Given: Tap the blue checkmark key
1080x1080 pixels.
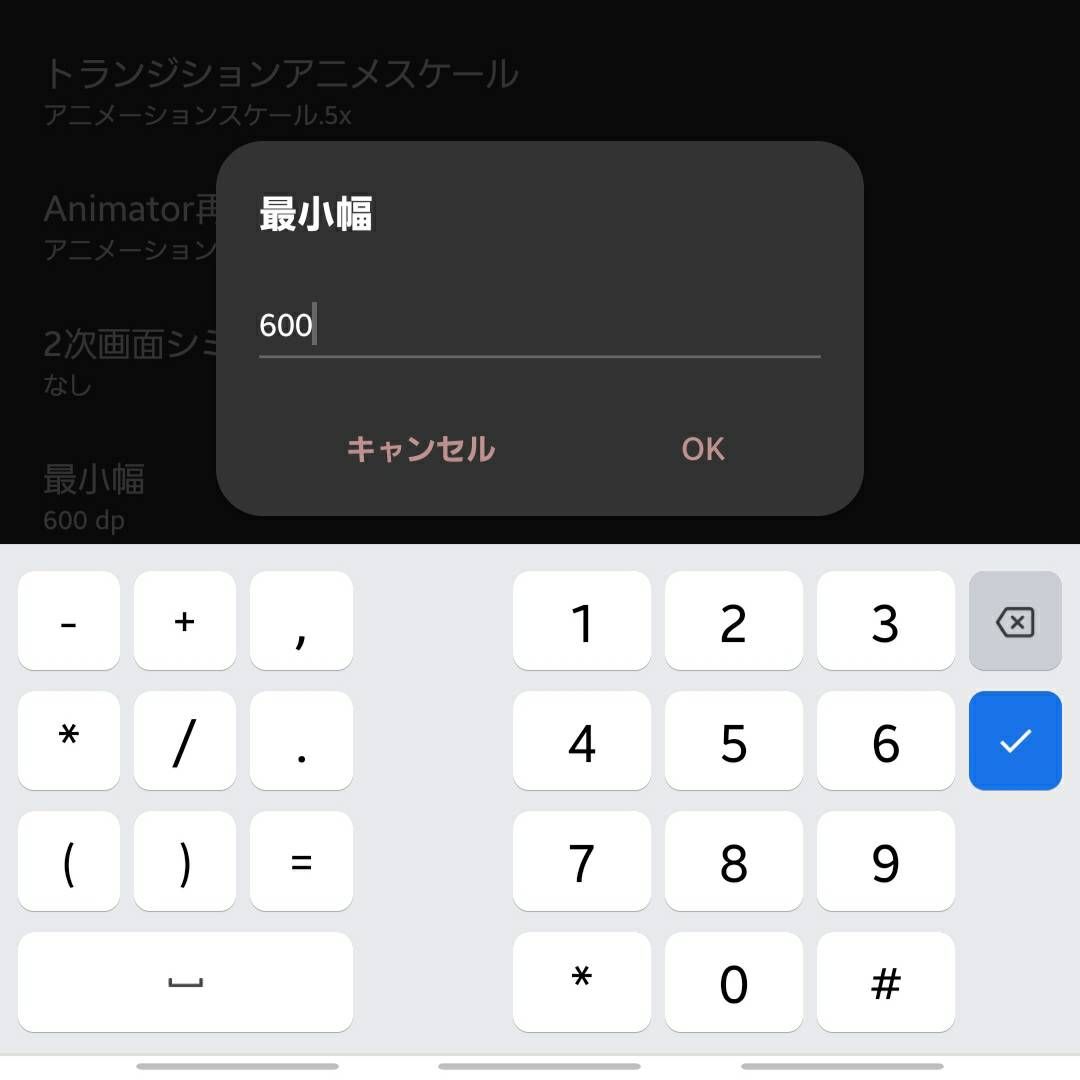Looking at the screenshot, I should point(1014,741).
